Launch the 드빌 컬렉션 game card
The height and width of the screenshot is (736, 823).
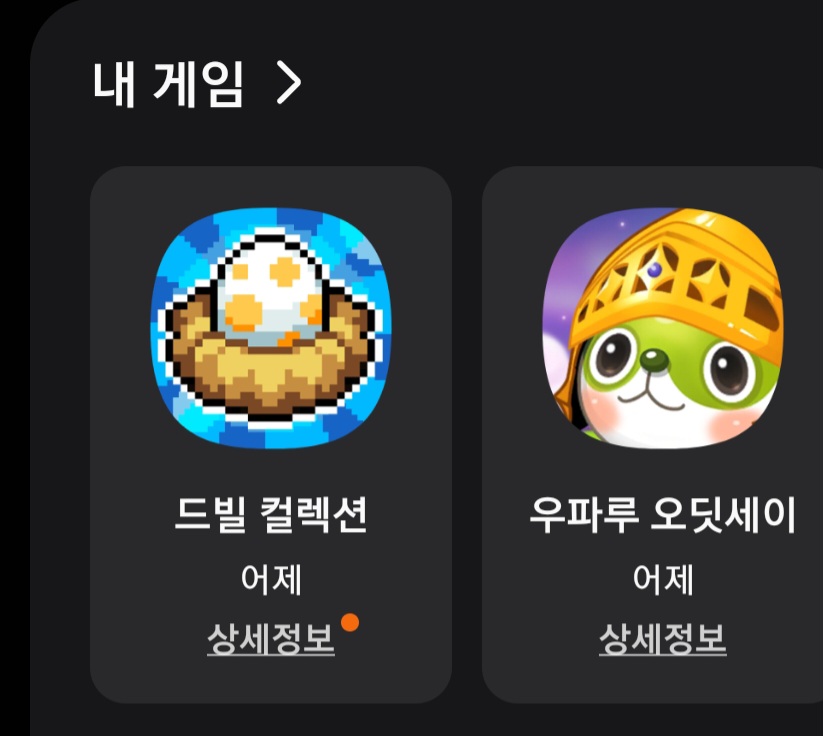pyautogui.click(x=270, y=330)
